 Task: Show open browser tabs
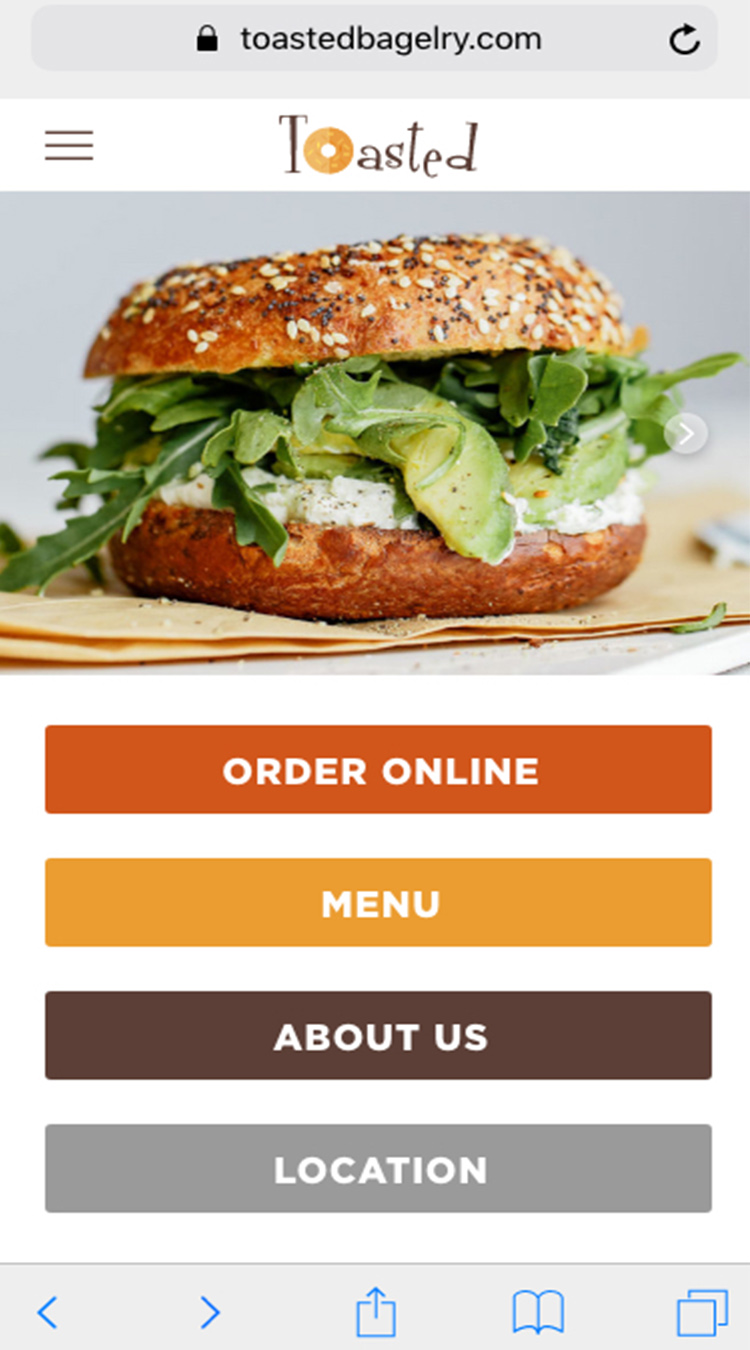(x=702, y=1311)
